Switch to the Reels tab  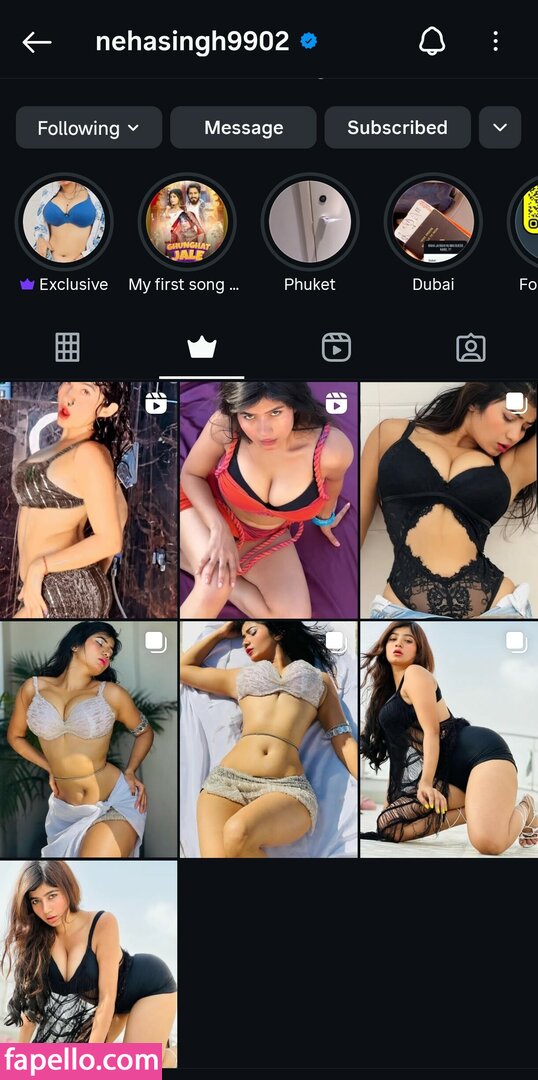click(x=336, y=347)
